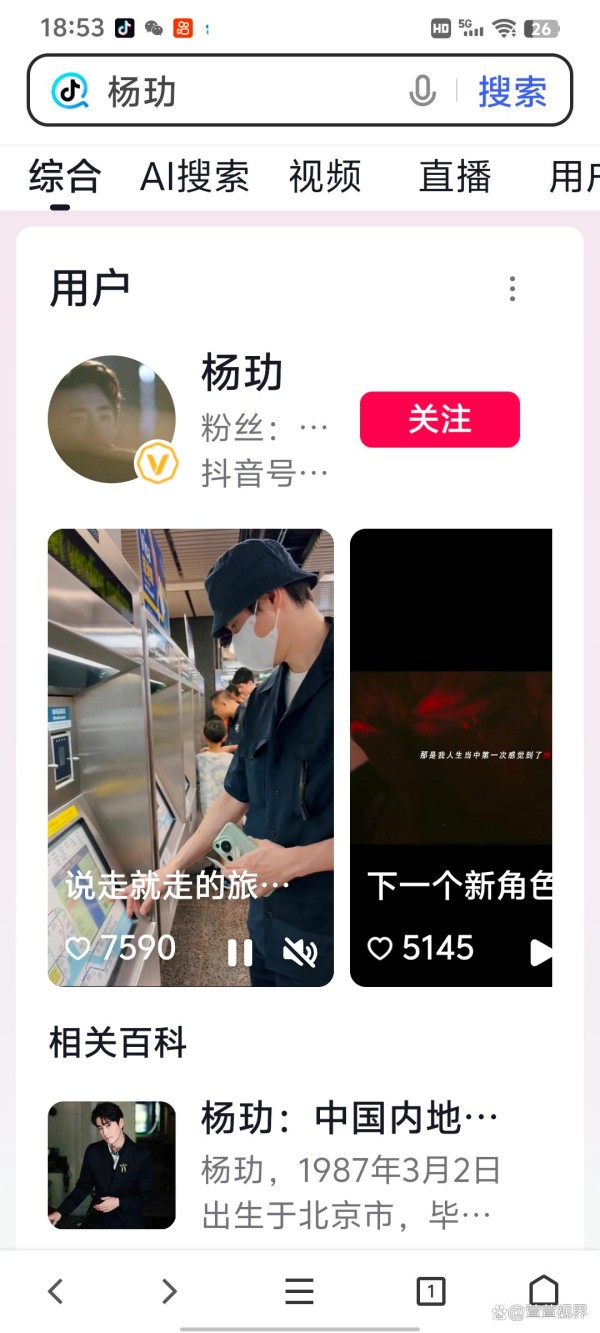Open 杨玏's profile avatar
This screenshot has width=600, height=1333.
click(111, 419)
